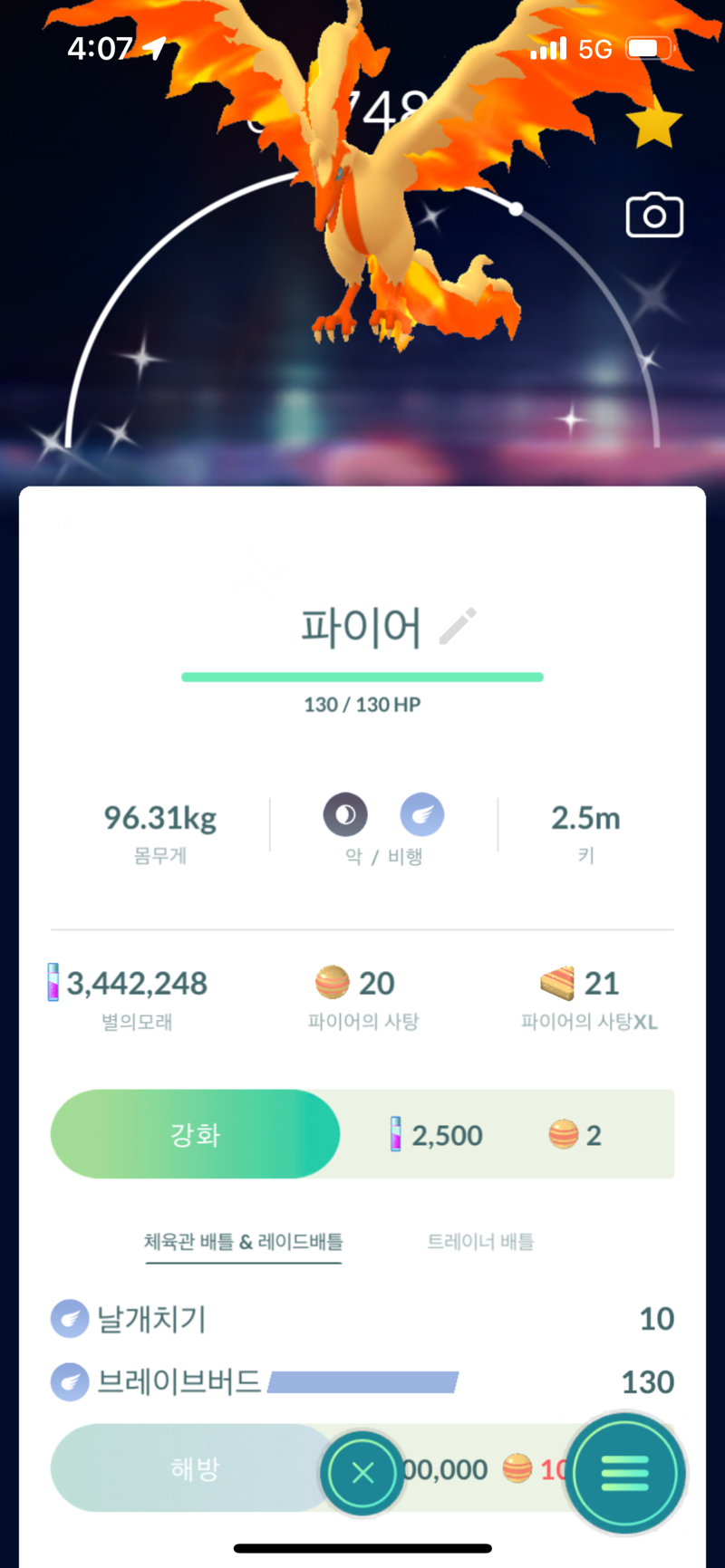Open the AR camera snapshot icon
Image resolution: width=725 pixels, height=1568 pixels.
click(x=654, y=216)
